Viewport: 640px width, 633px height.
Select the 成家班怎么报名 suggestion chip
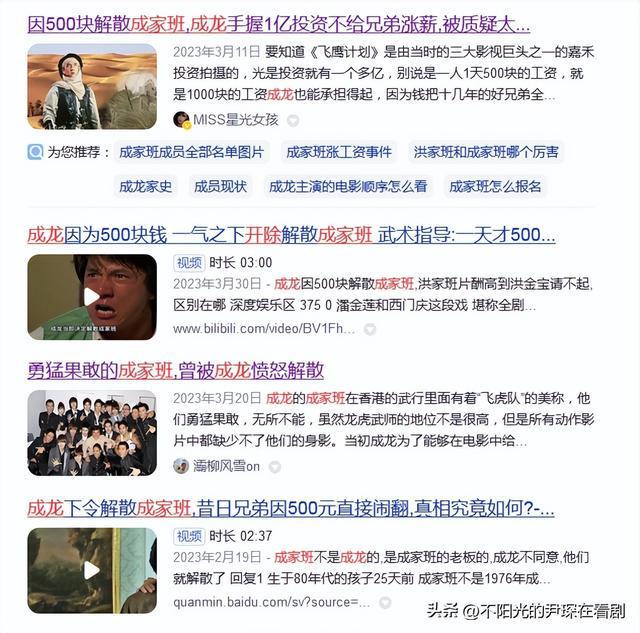495,186
